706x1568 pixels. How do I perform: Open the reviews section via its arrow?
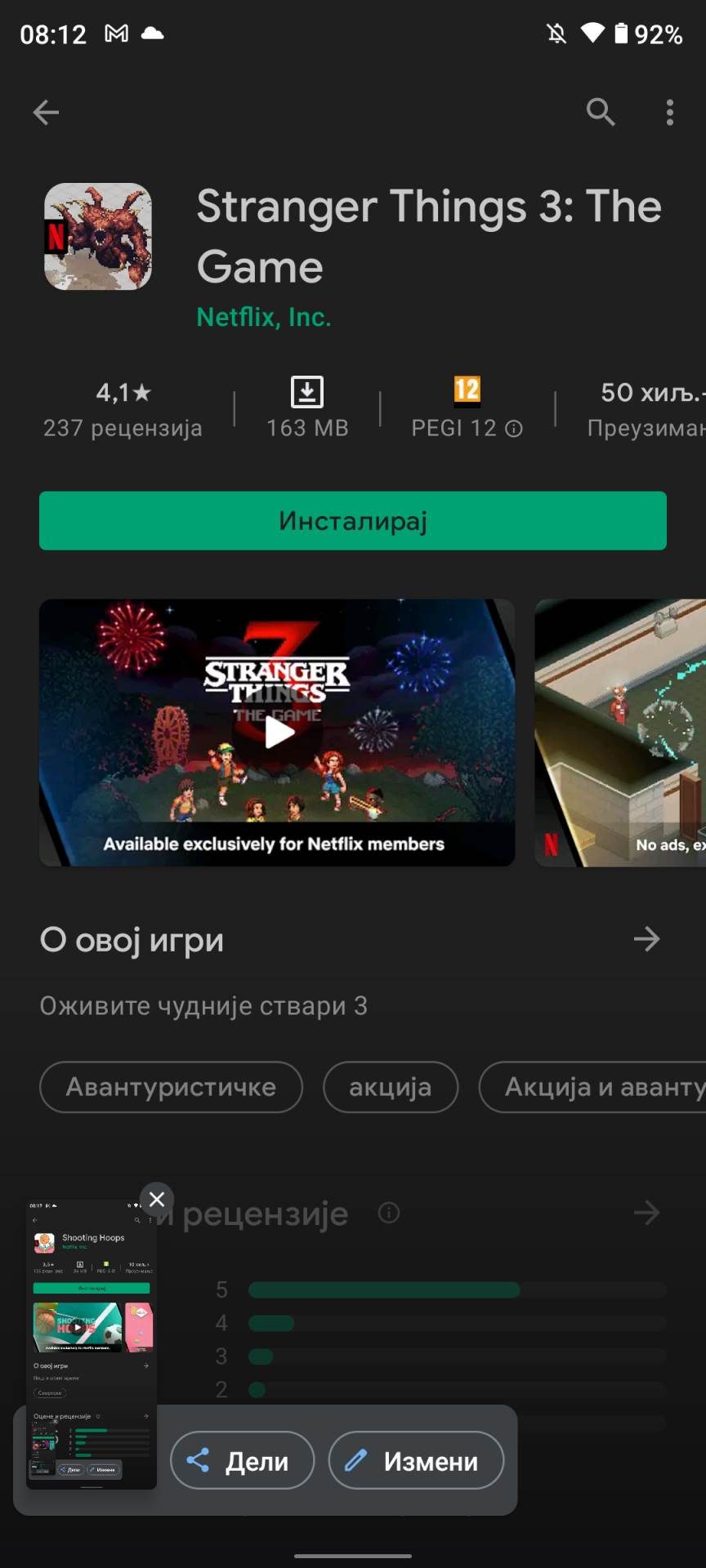[x=646, y=1214]
